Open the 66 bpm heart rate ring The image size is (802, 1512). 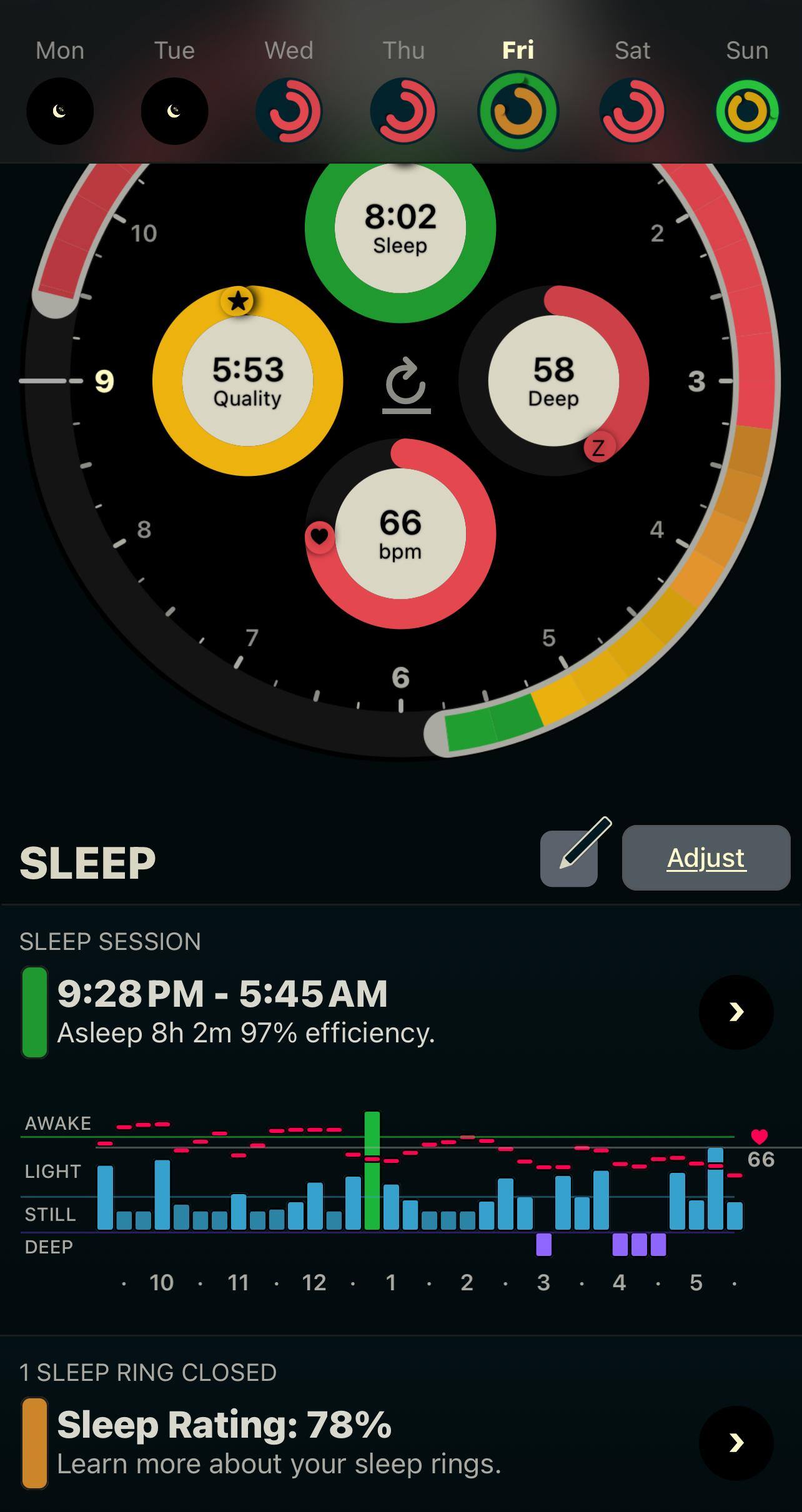pos(400,534)
